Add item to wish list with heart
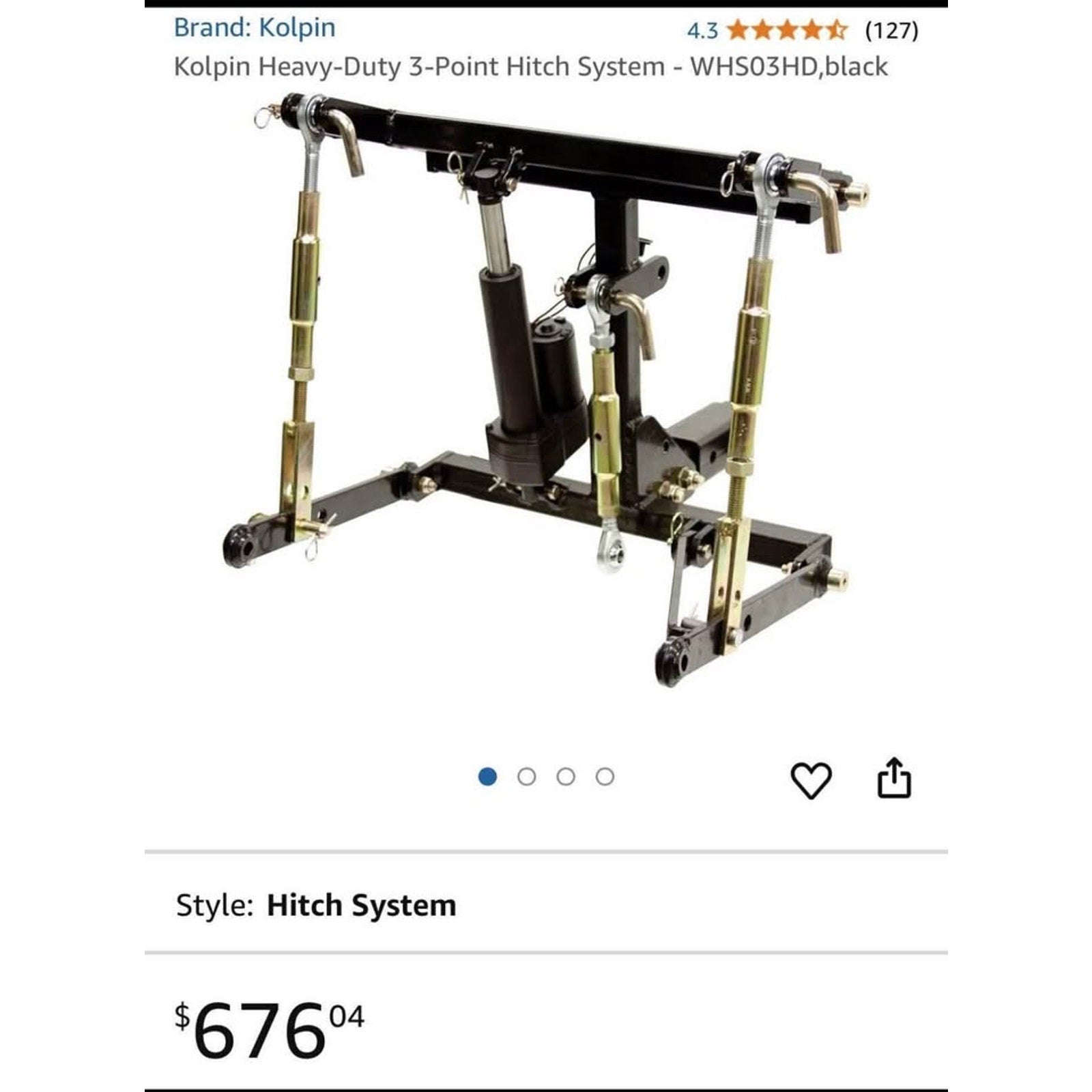Viewport: 1092px width, 1092px height. 811,779
